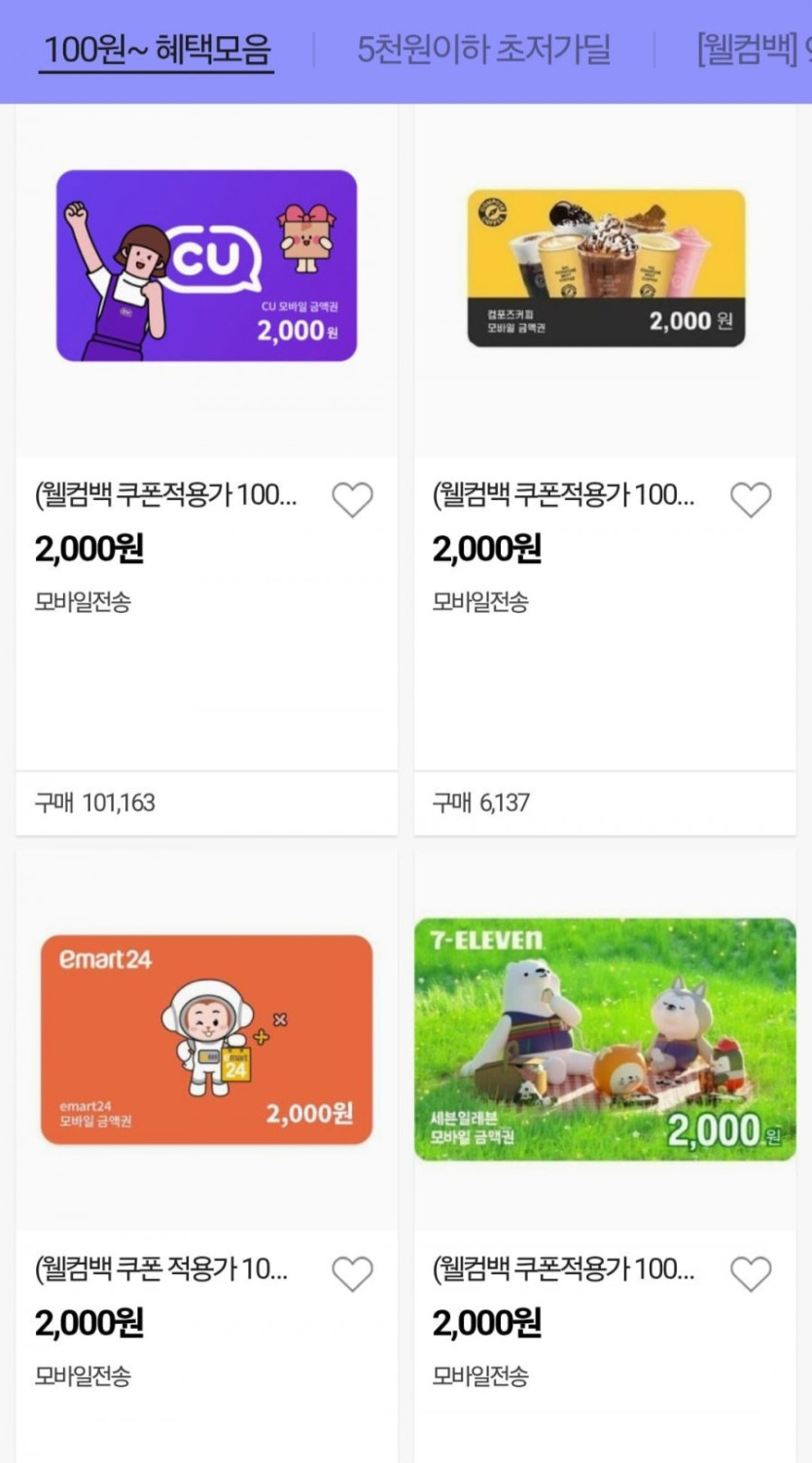Select the 100원~ 혜택모음 tab
812x1463 pixels.
coord(157,50)
